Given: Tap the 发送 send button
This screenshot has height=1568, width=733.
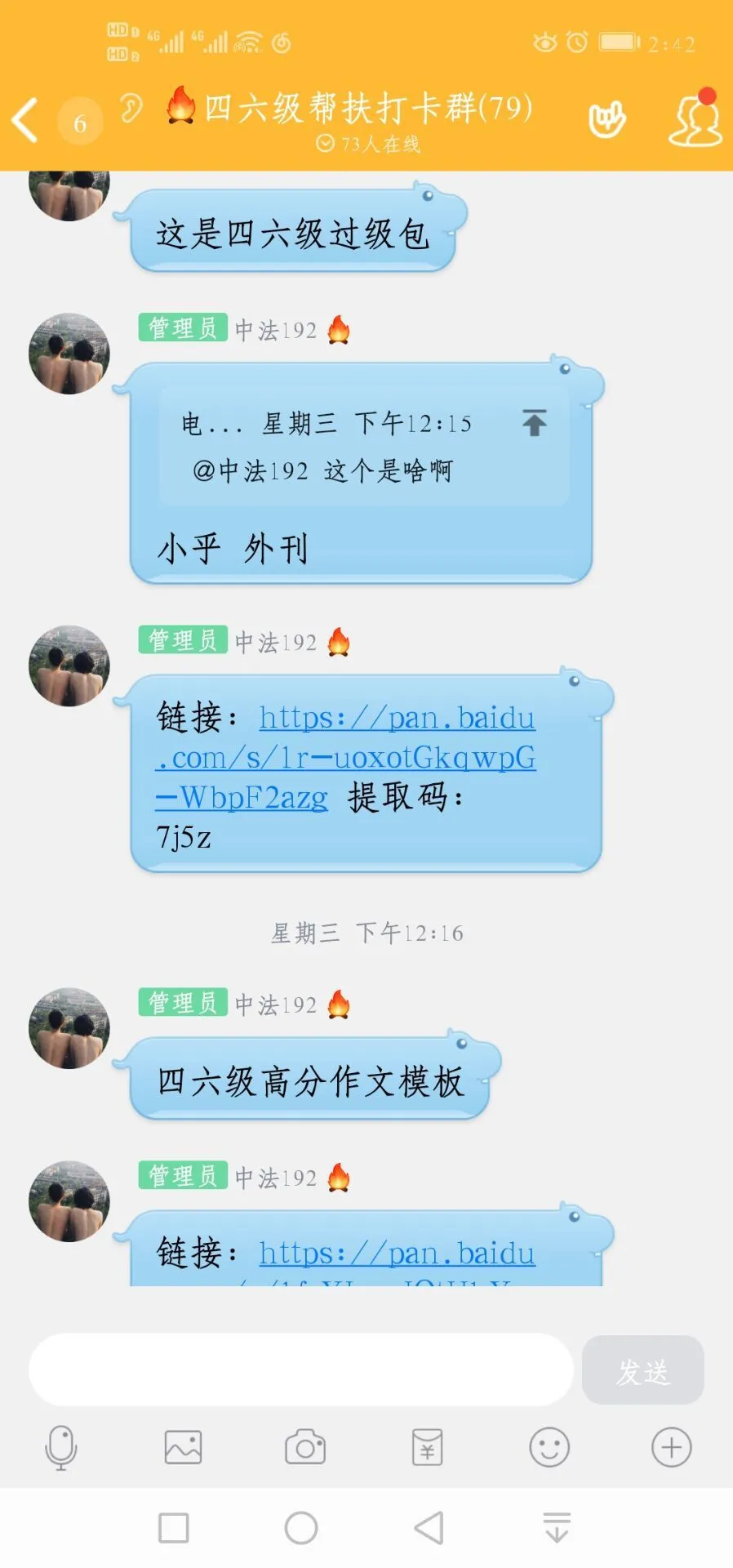Looking at the screenshot, I should (642, 1370).
